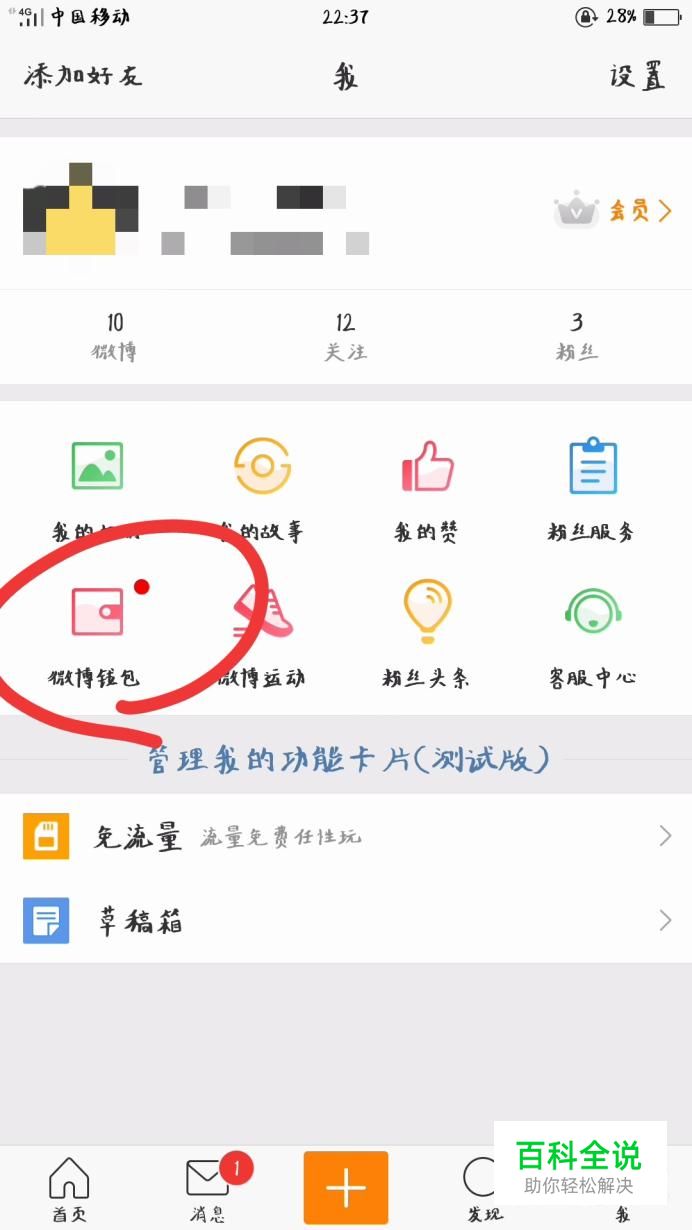692x1230 pixels.
Task: Switch to the 首页 home tab
Action: tap(69, 1189)
